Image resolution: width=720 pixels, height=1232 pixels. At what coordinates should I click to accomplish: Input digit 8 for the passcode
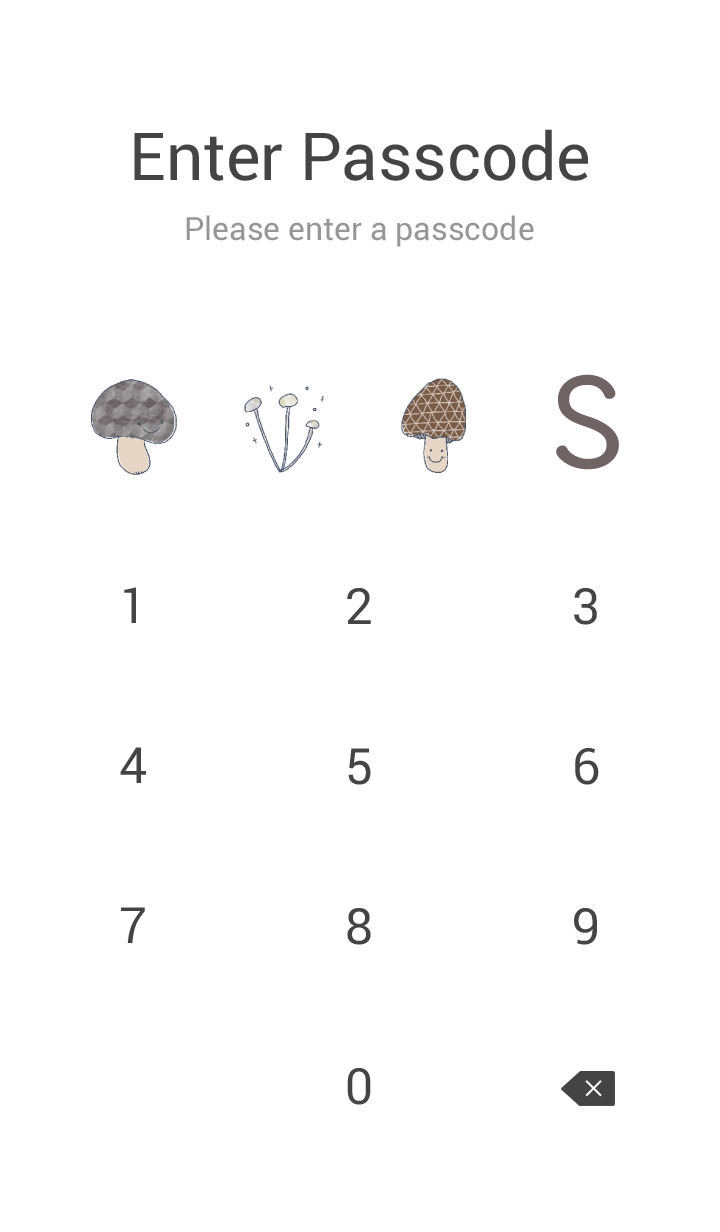point(359,927)
